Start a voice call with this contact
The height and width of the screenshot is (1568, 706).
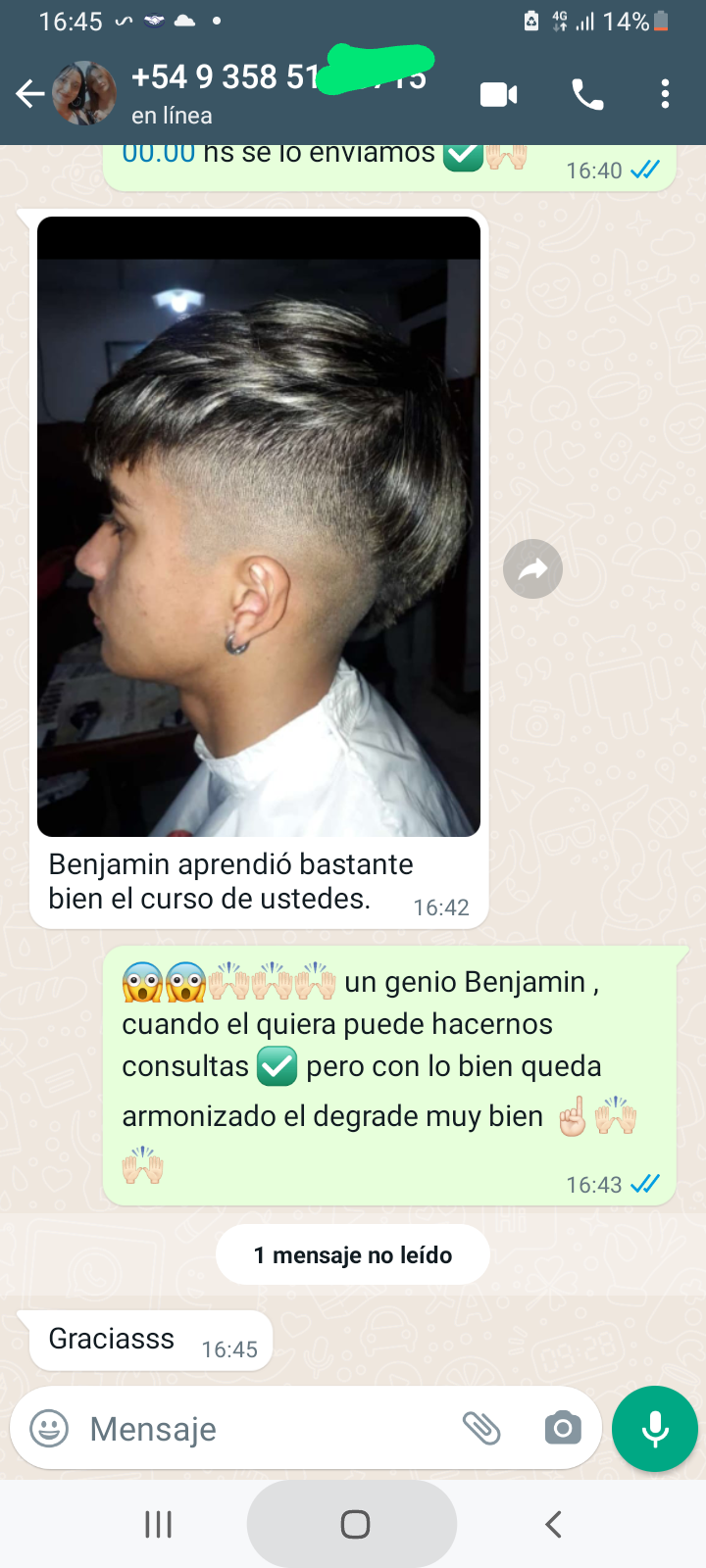587,94
